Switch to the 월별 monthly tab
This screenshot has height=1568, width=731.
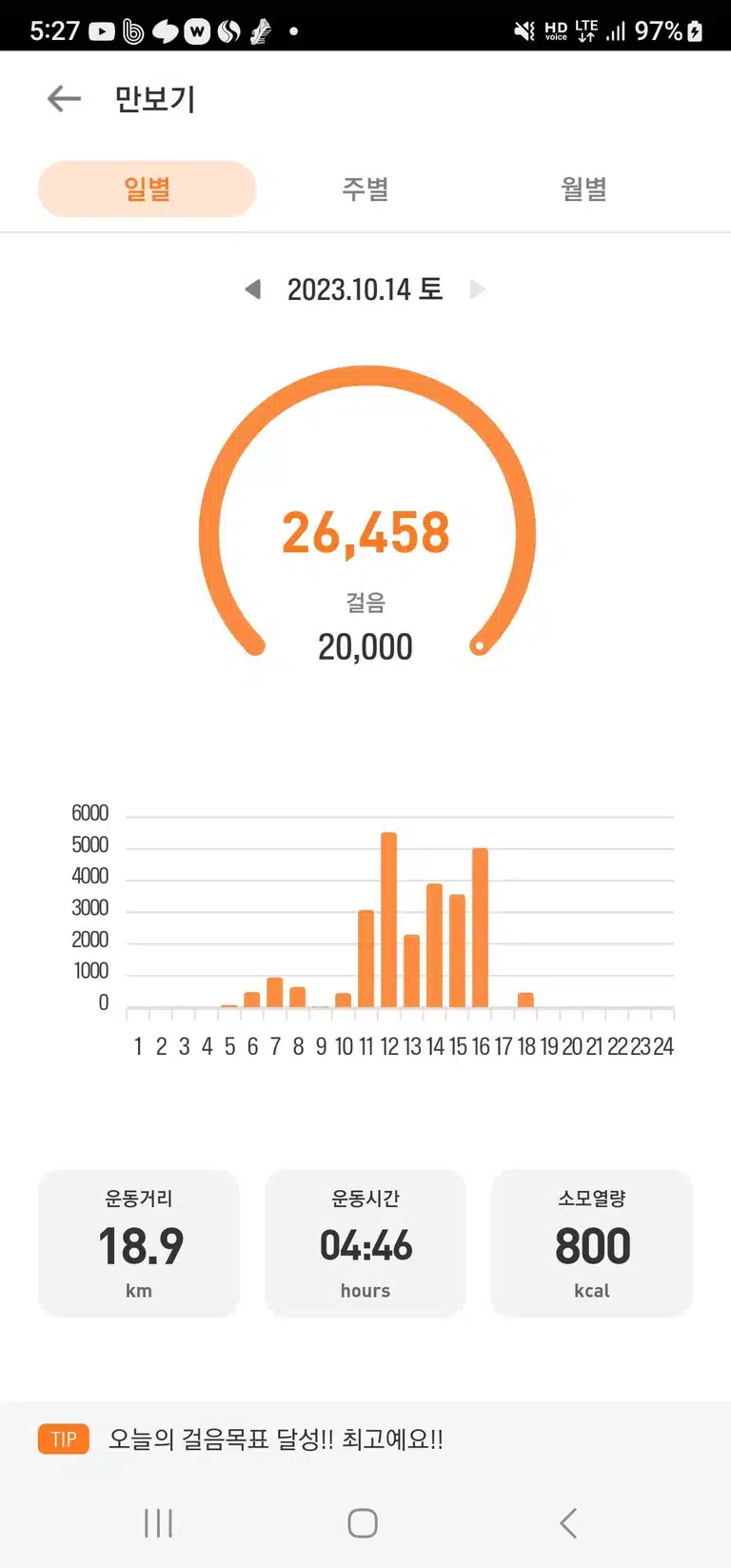583,189
